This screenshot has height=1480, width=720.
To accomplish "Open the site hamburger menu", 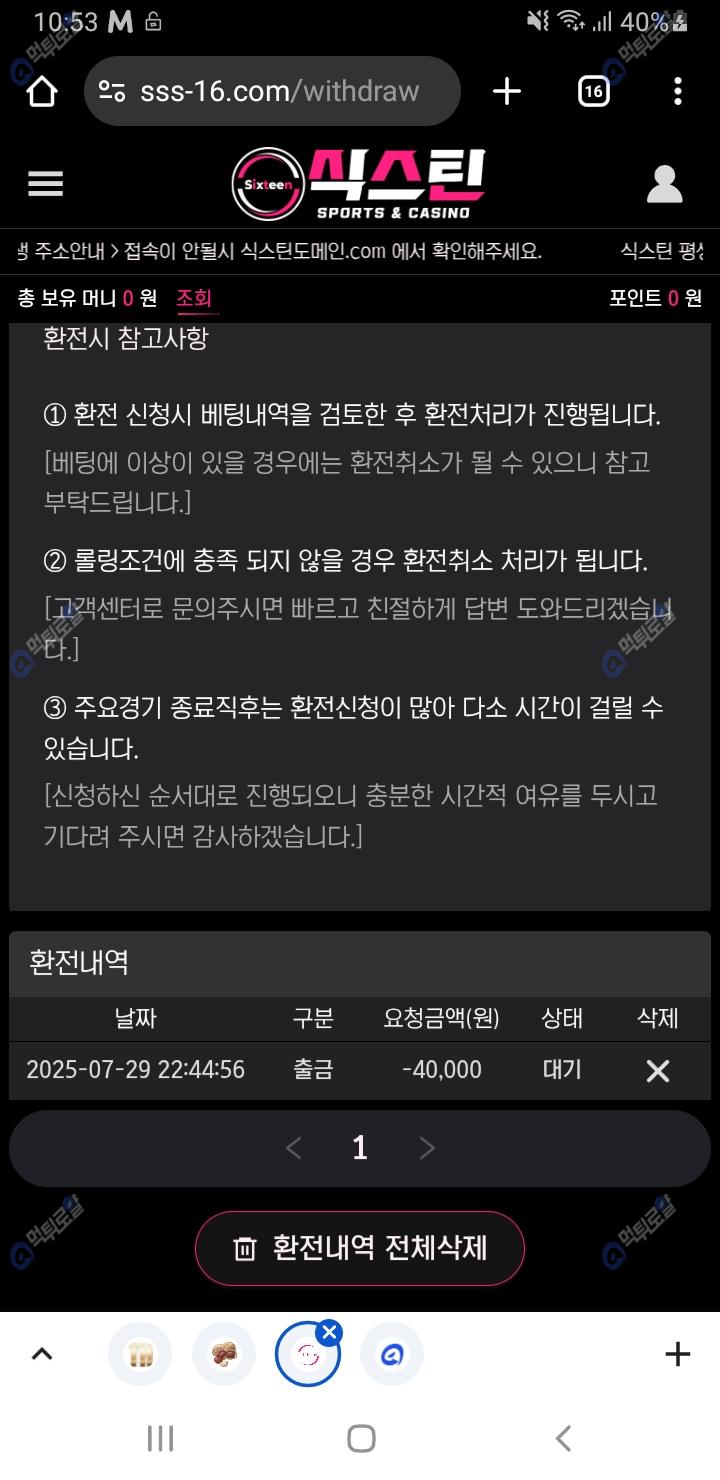I will 46,184.
